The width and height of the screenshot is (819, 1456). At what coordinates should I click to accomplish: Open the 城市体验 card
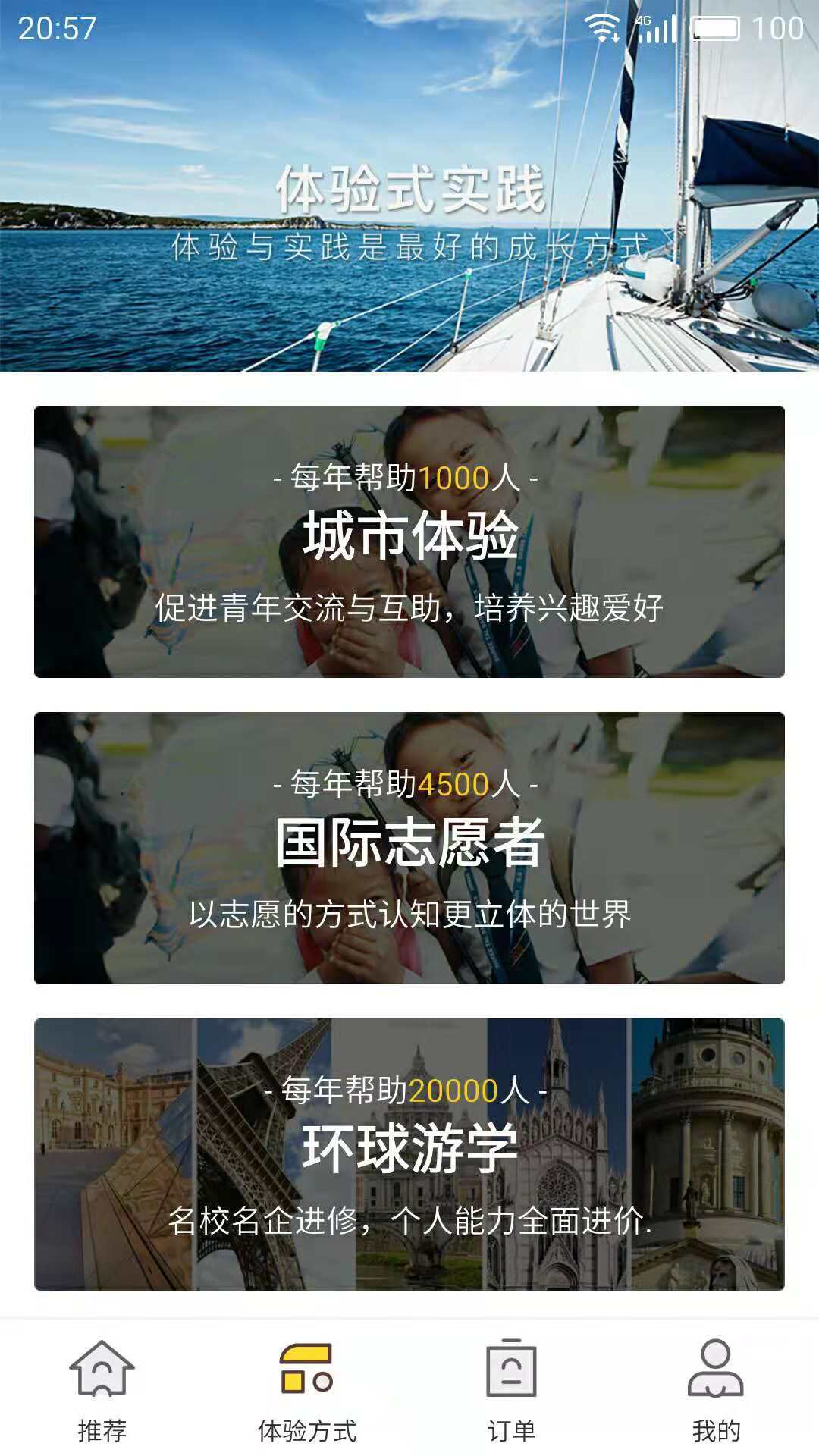click(409, 541)
